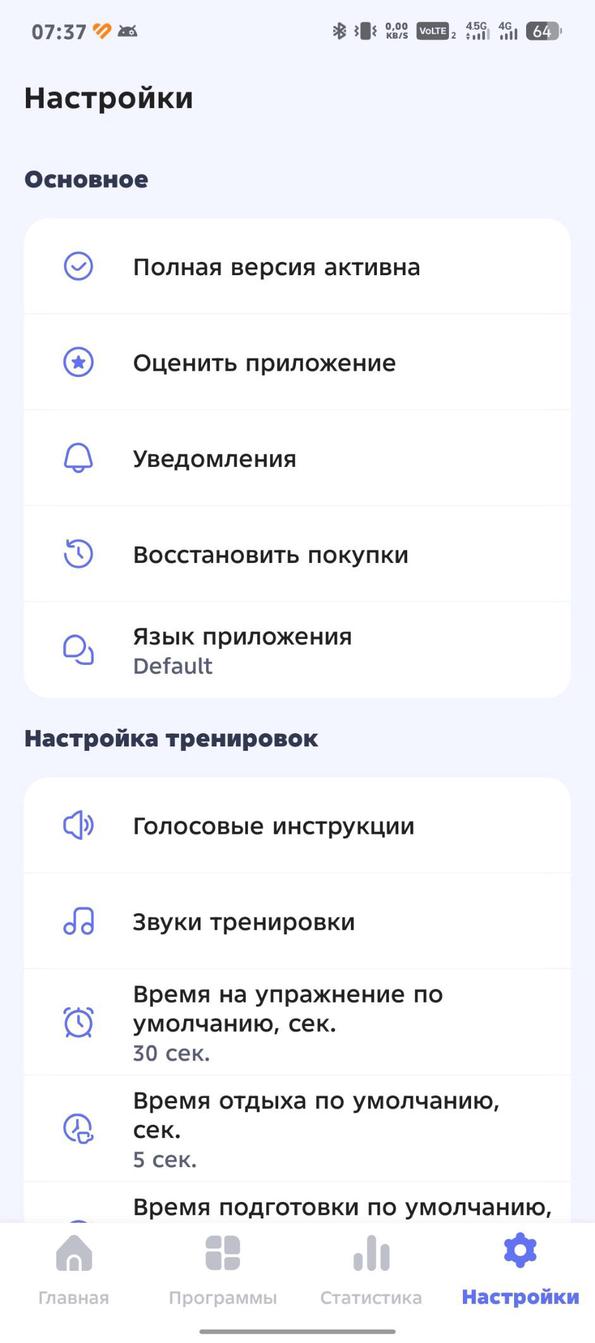Edit Время отдыха по умолчанию

[297, 1130]
